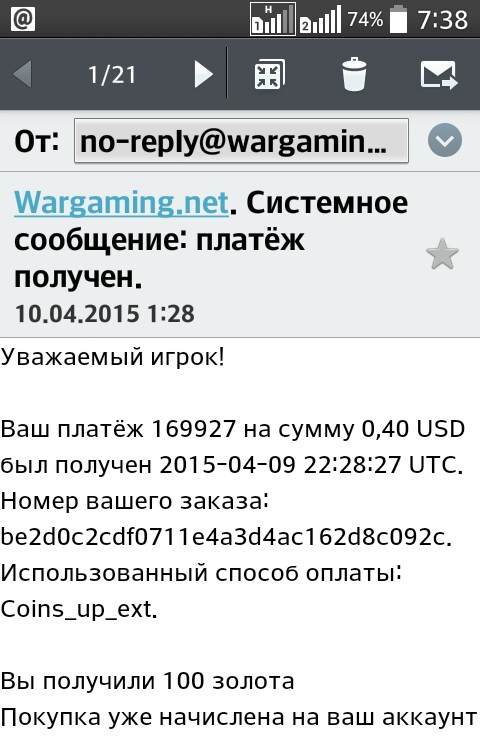Expand the sender details chevron
The width and height of the screenshot is (480, 741).
pyautogui.click(x=445, y=140)
